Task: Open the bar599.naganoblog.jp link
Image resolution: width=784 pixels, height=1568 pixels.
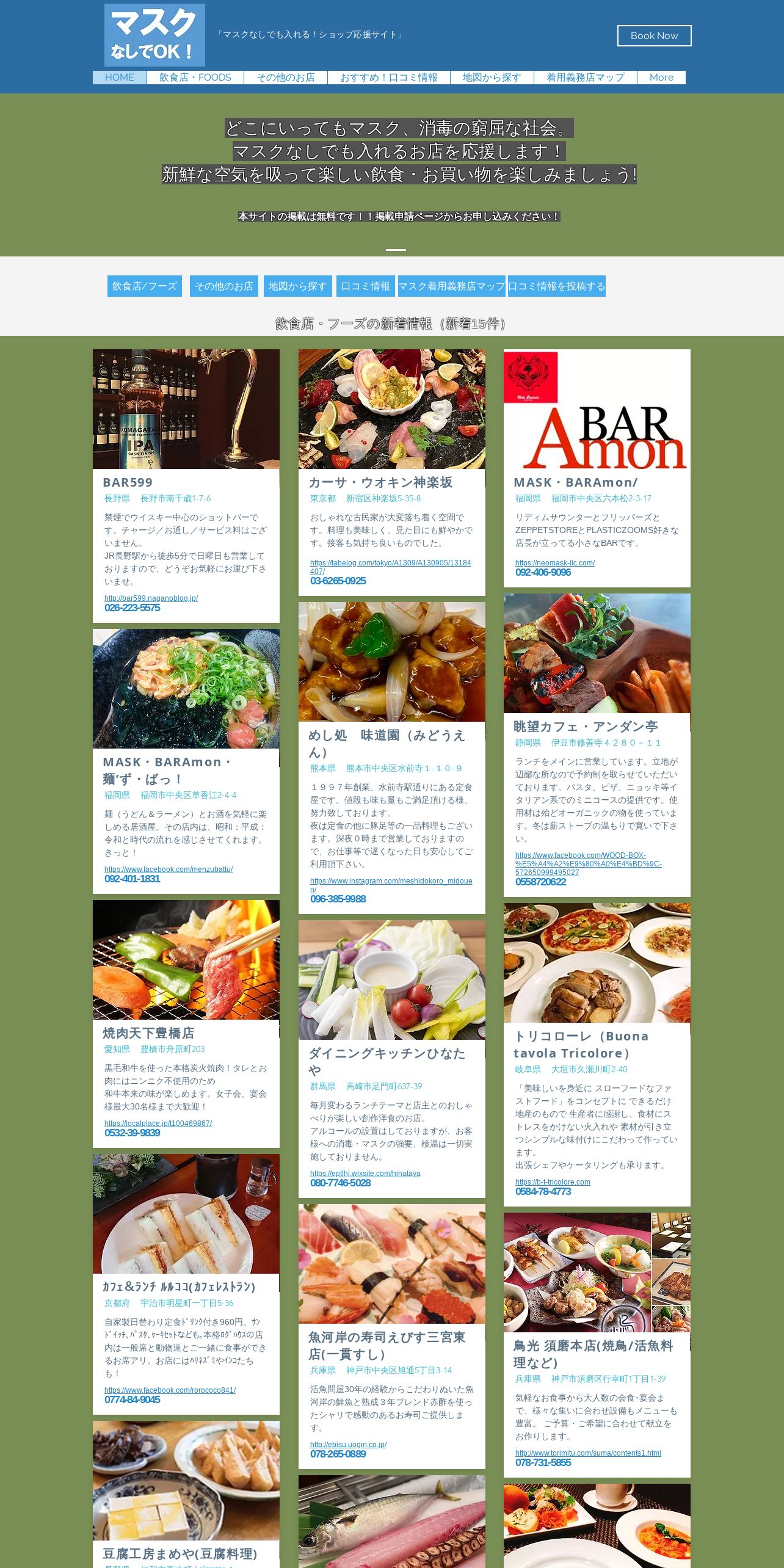Action: pyautogui.click(x=151, y=598)
